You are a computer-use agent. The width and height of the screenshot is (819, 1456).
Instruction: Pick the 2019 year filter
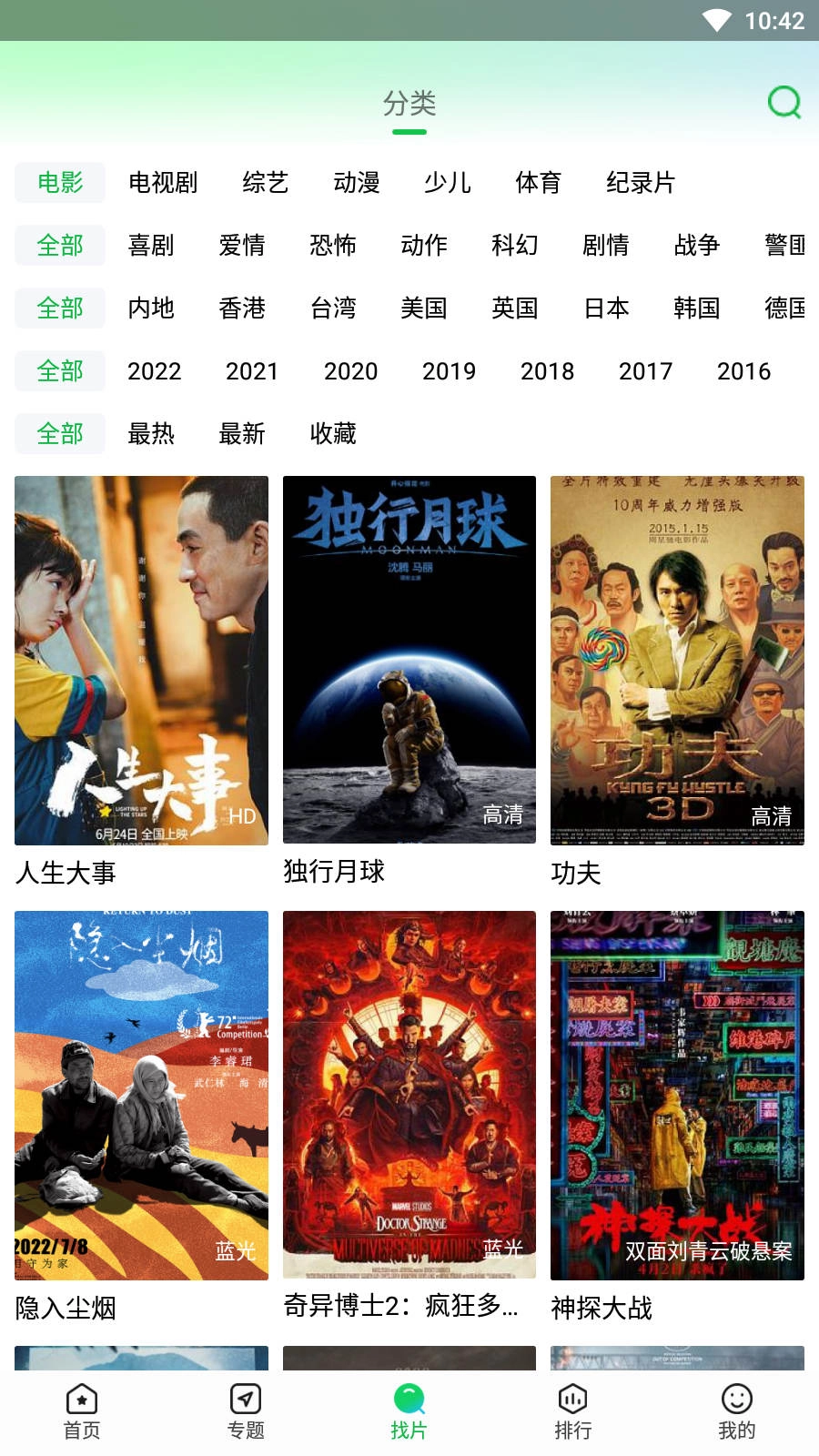[x=450, y=371]
